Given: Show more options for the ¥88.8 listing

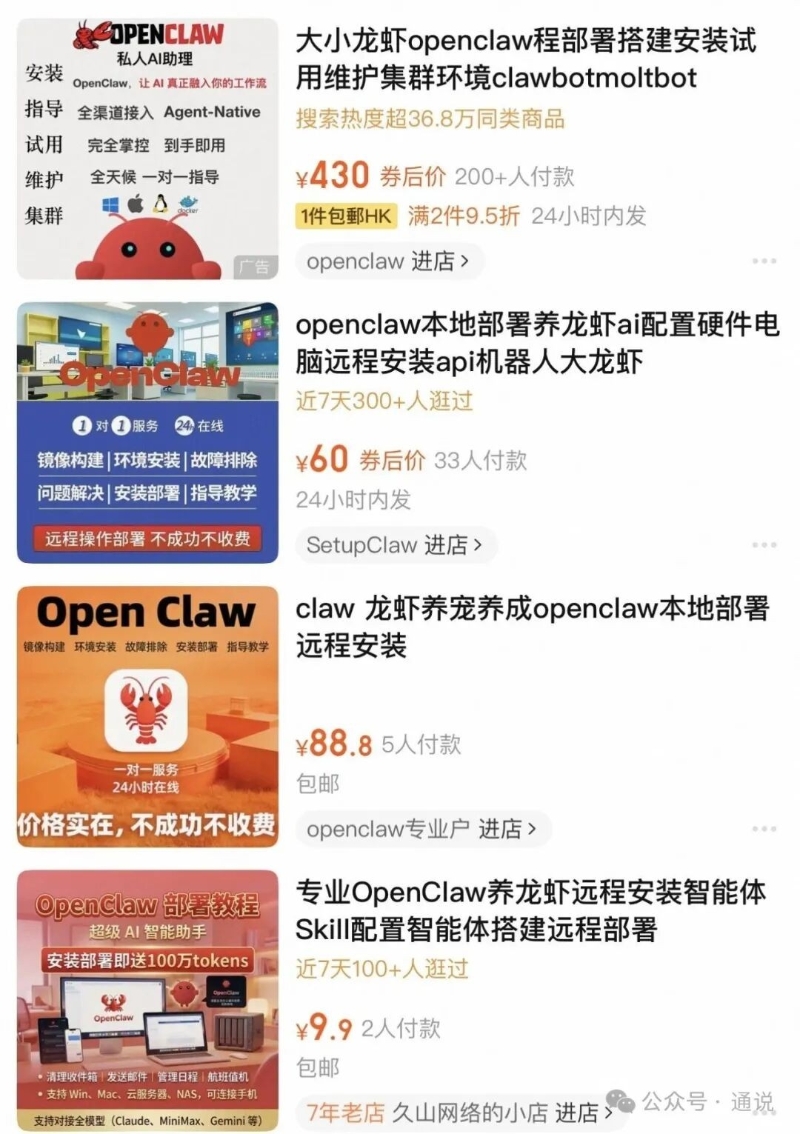Looking at the screenshot, I should click(x=764, y=829).
